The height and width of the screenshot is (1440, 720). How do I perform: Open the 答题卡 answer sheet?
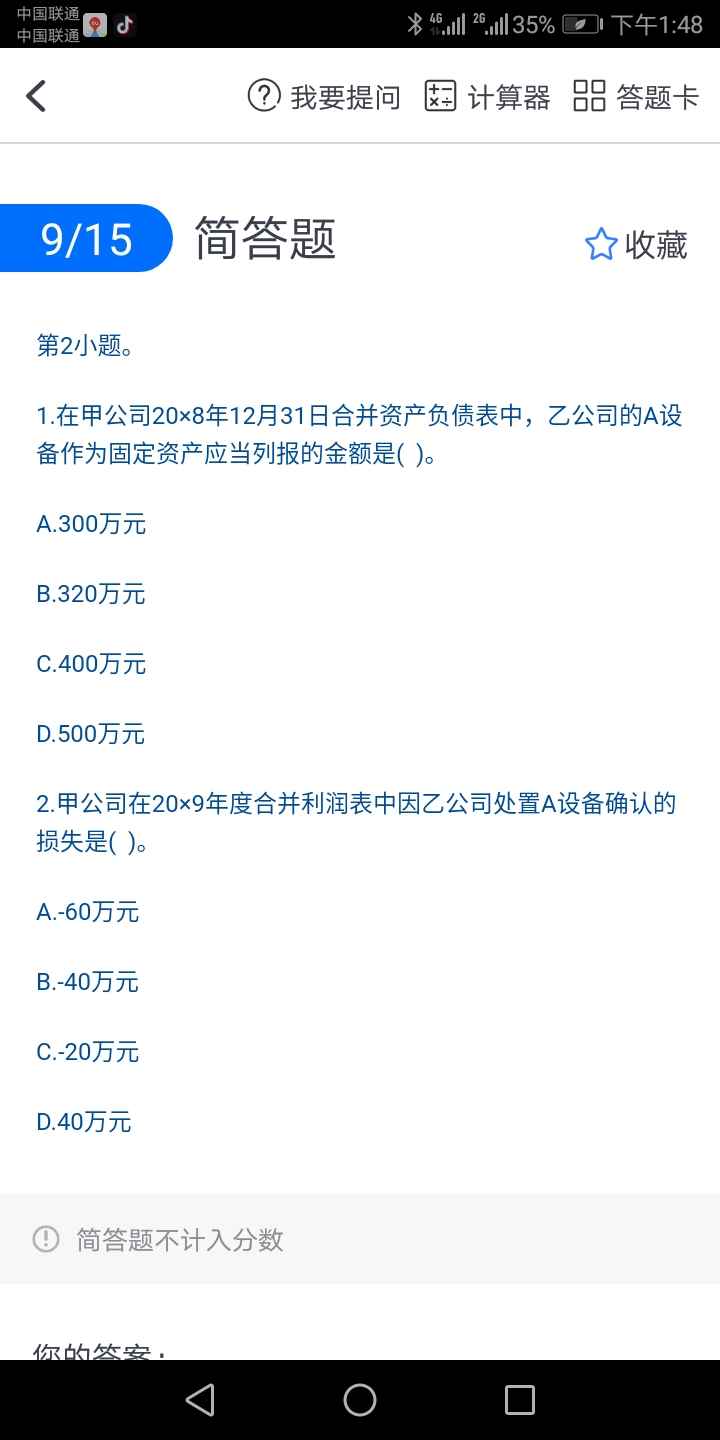click(635, 97)
